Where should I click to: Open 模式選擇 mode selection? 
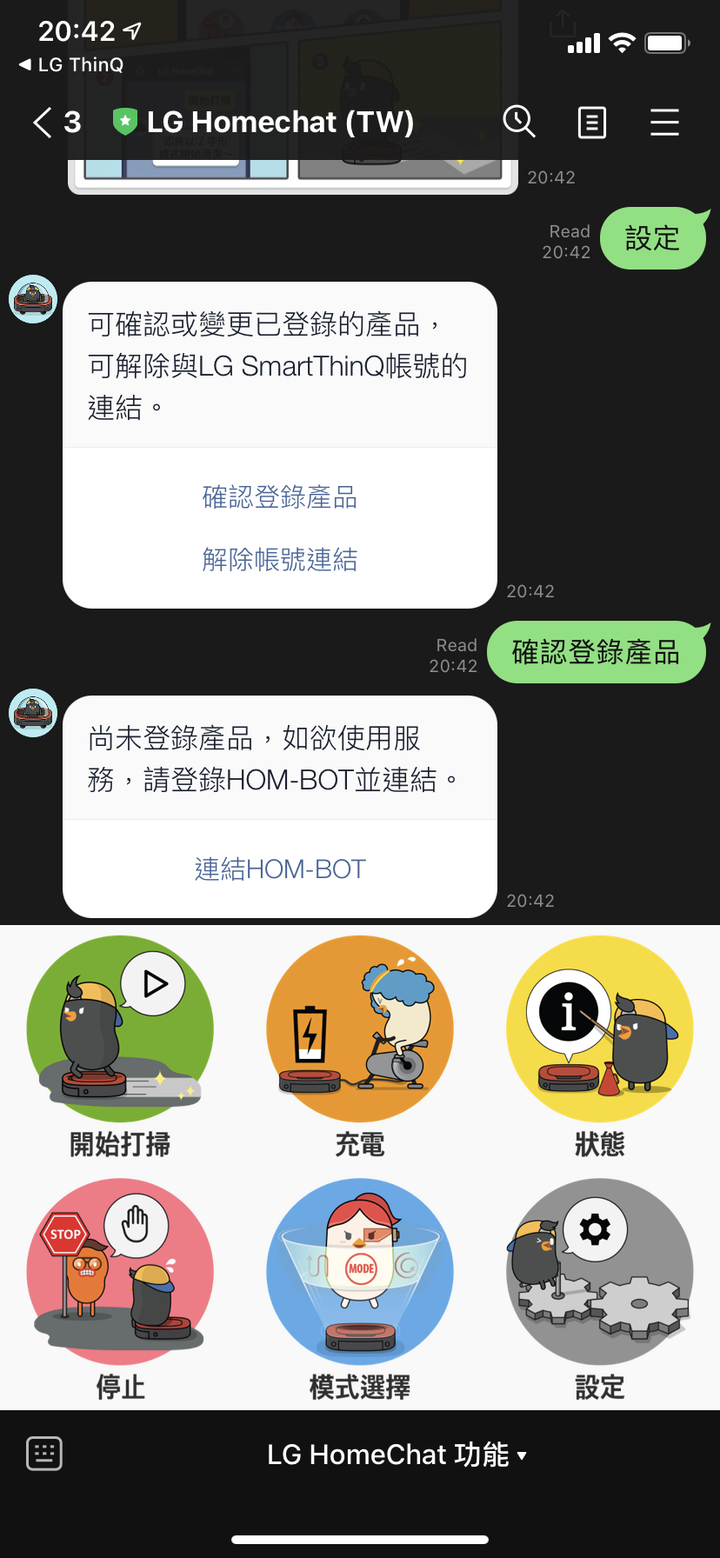pyautogui.click(x=360, y=1289)
